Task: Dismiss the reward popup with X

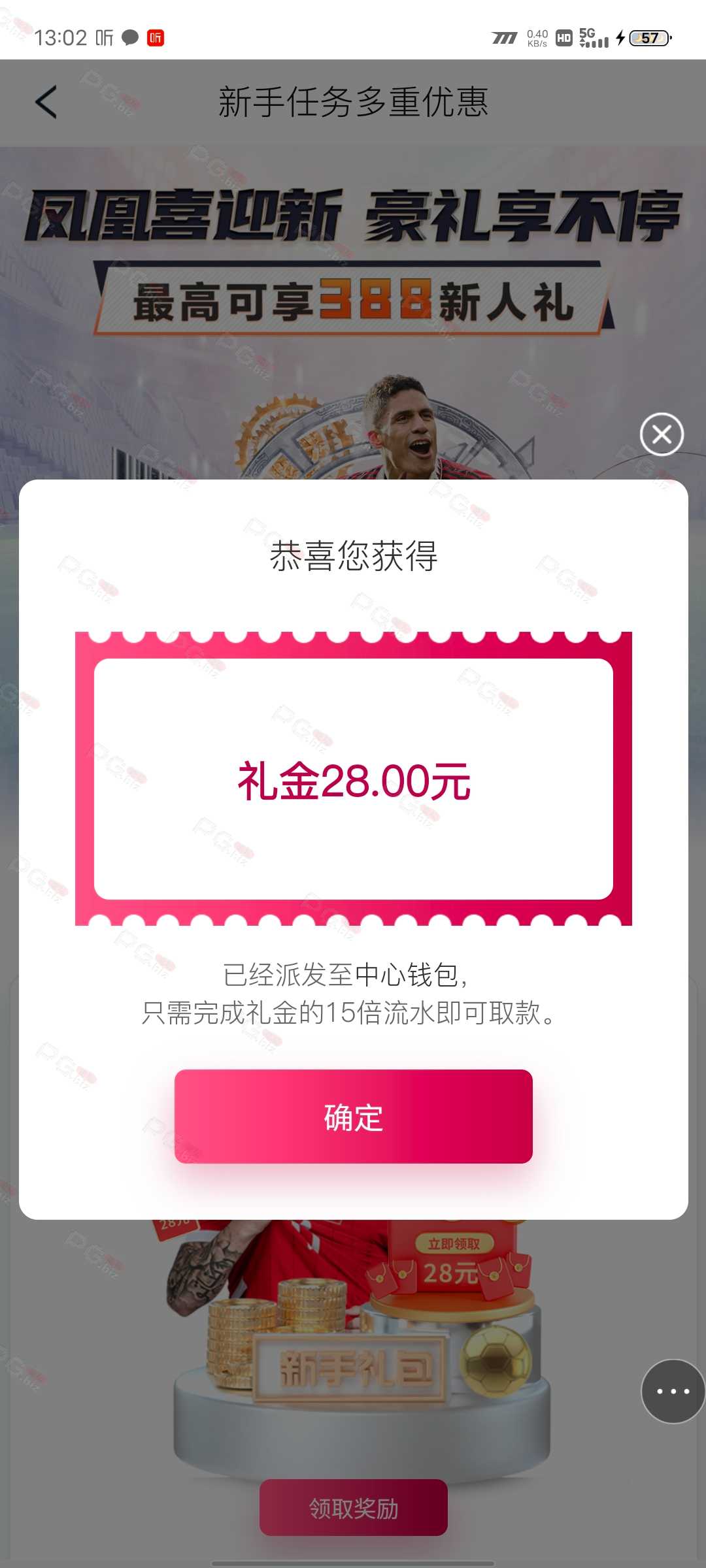Action: click(x=662, y=434)
